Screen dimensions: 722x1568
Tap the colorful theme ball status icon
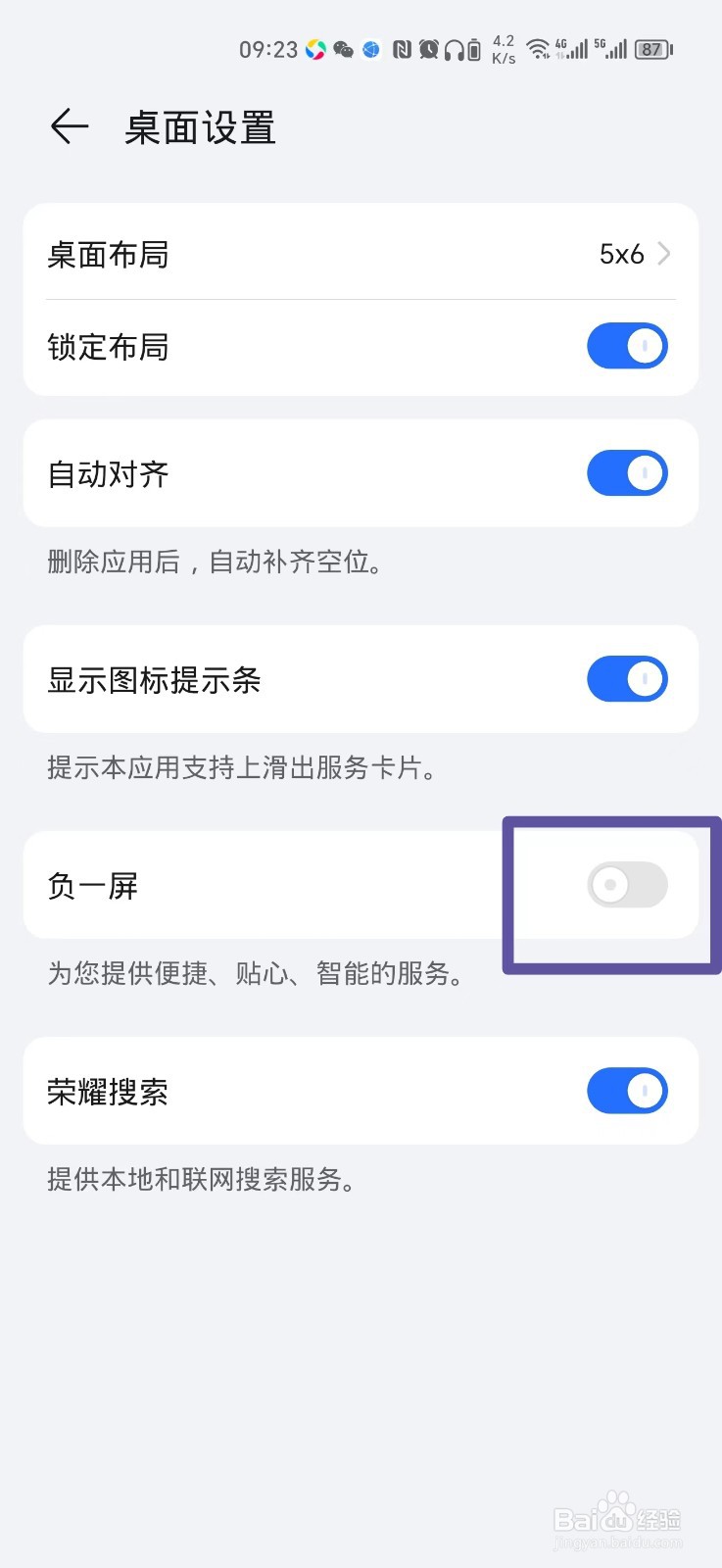pos(313,49)
